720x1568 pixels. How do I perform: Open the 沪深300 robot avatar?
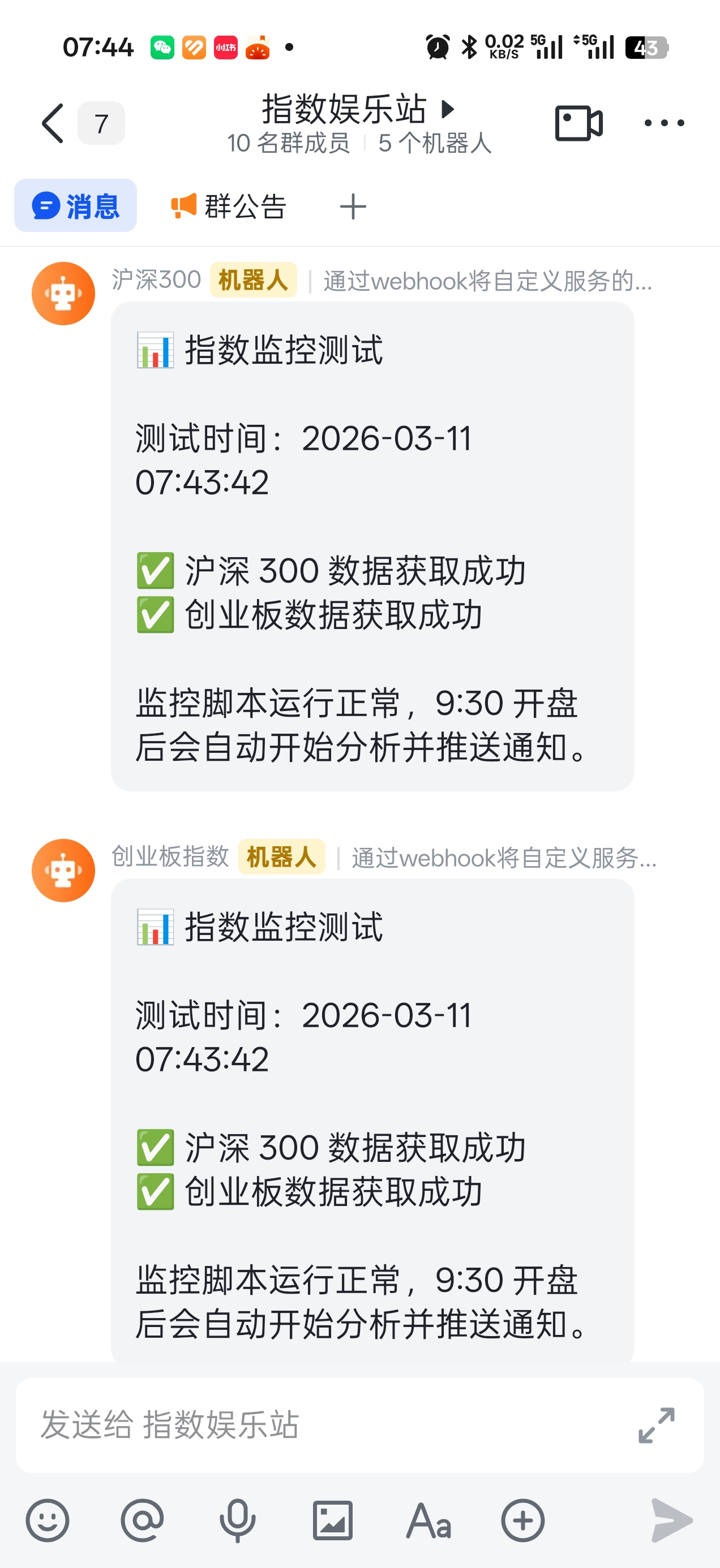[x=63, y=294]
